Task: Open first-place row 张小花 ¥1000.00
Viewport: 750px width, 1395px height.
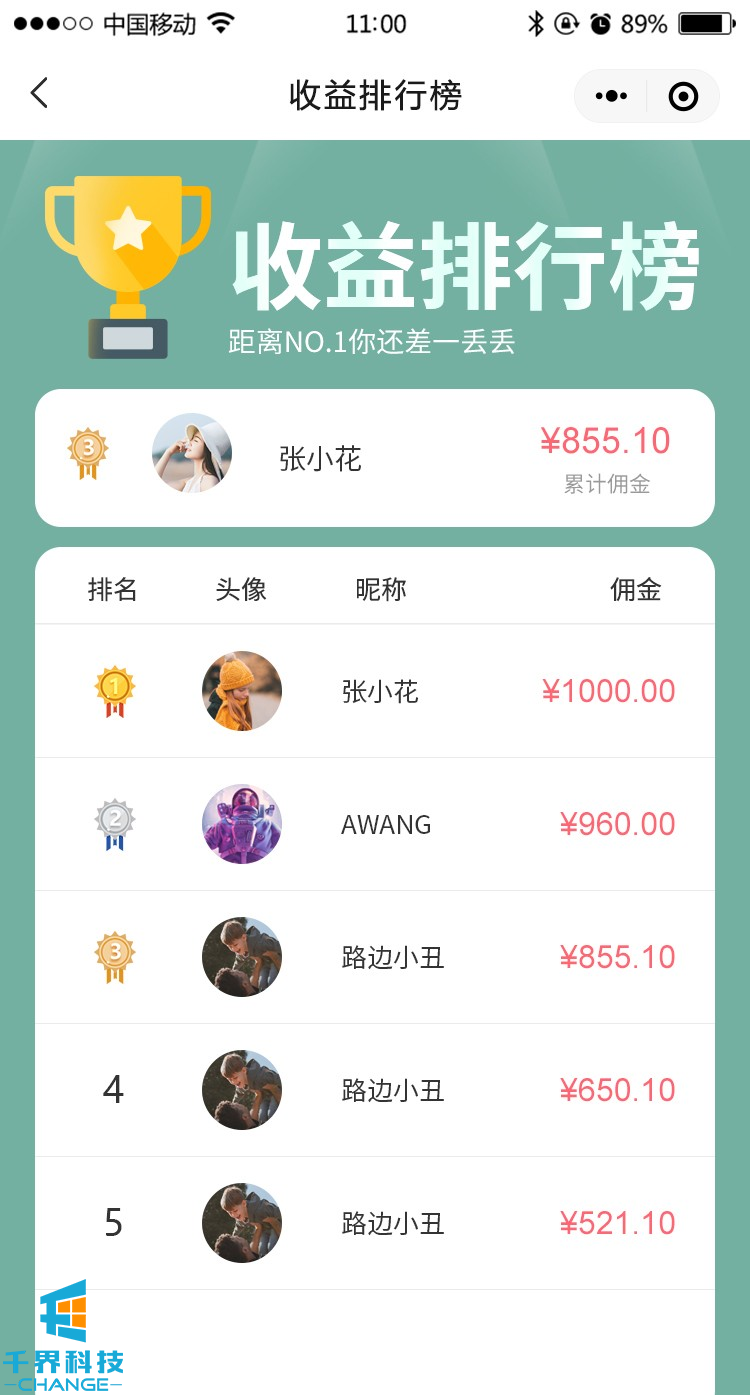Action: 375,691
